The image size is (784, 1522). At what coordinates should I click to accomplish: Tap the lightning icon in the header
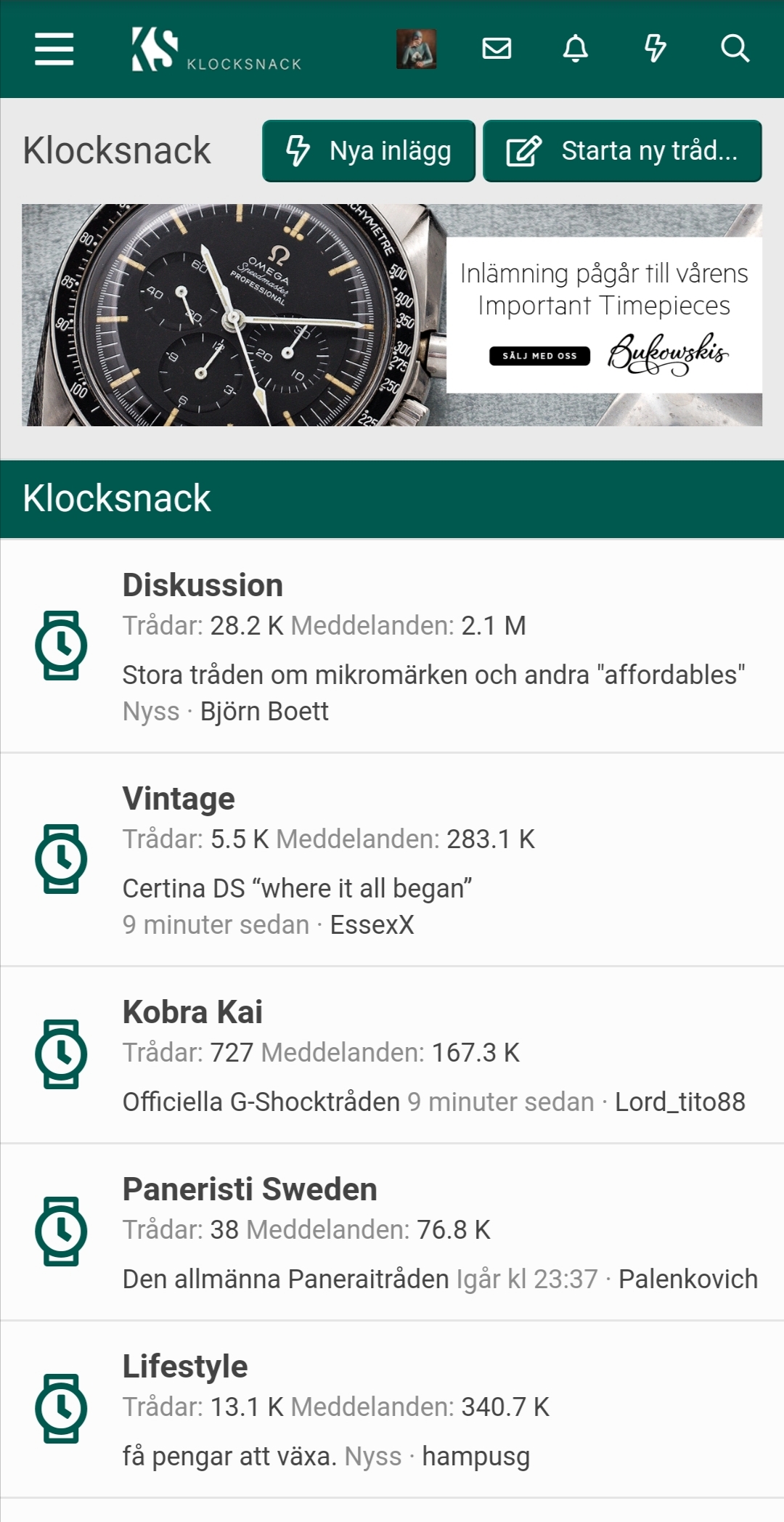coord(656,49)
